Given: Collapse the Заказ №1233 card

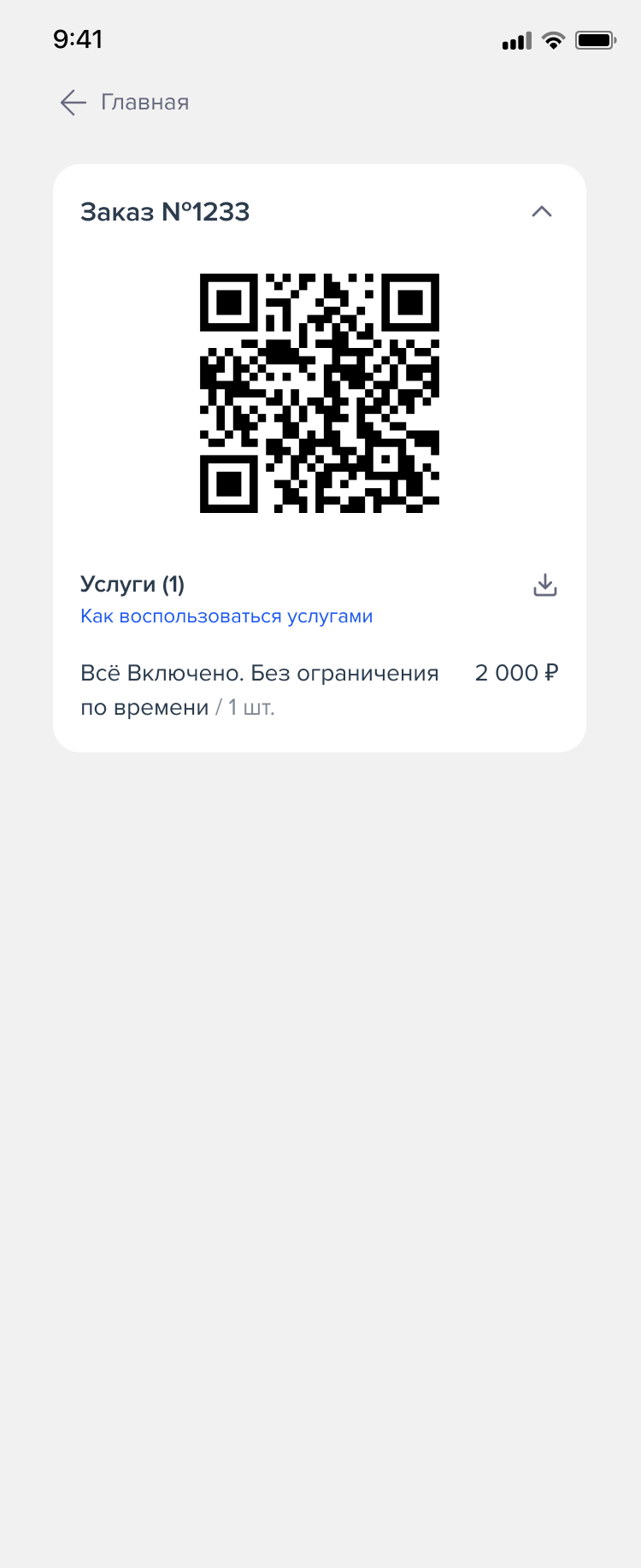Looking at the screenshot, I should click(x=542, y=211).
